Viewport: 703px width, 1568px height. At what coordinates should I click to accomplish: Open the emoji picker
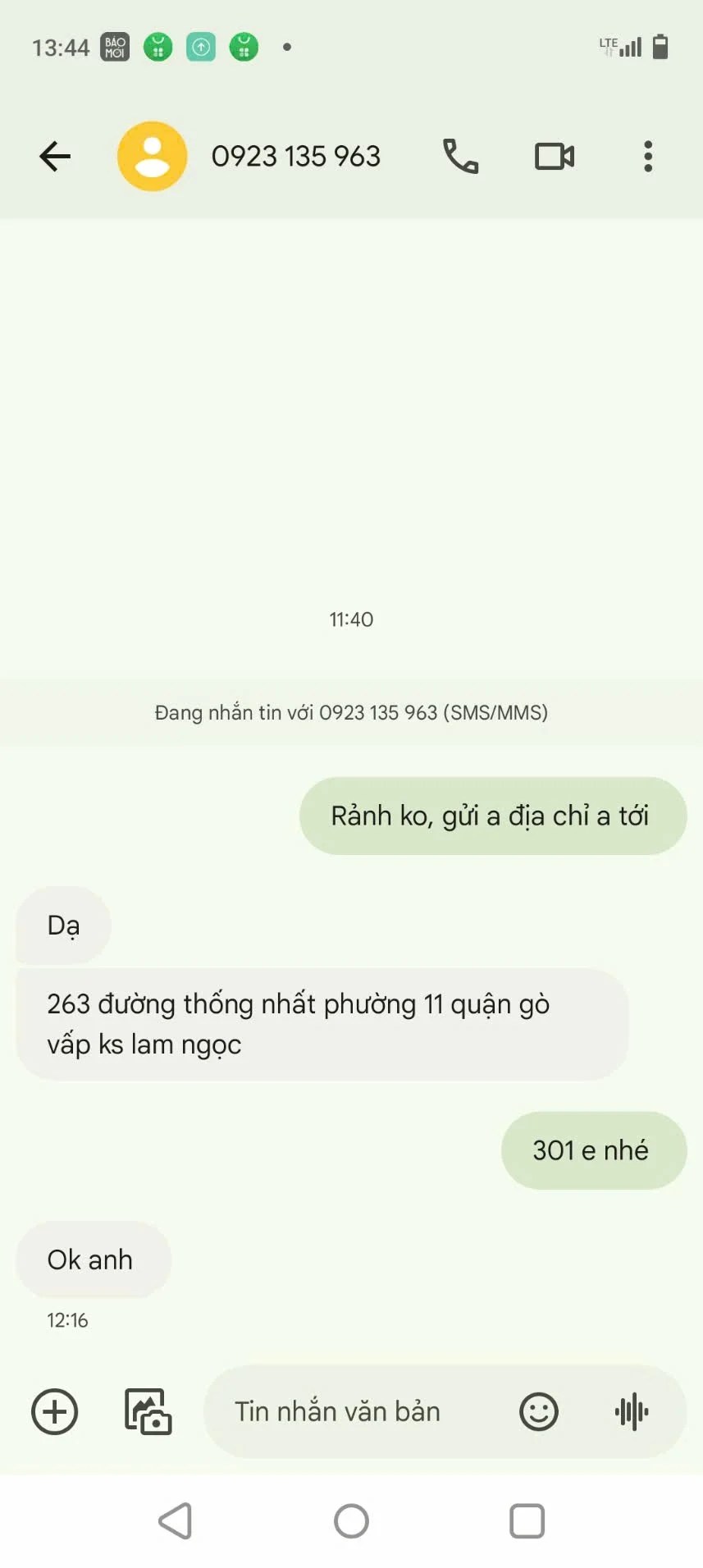click(538, 1412)
